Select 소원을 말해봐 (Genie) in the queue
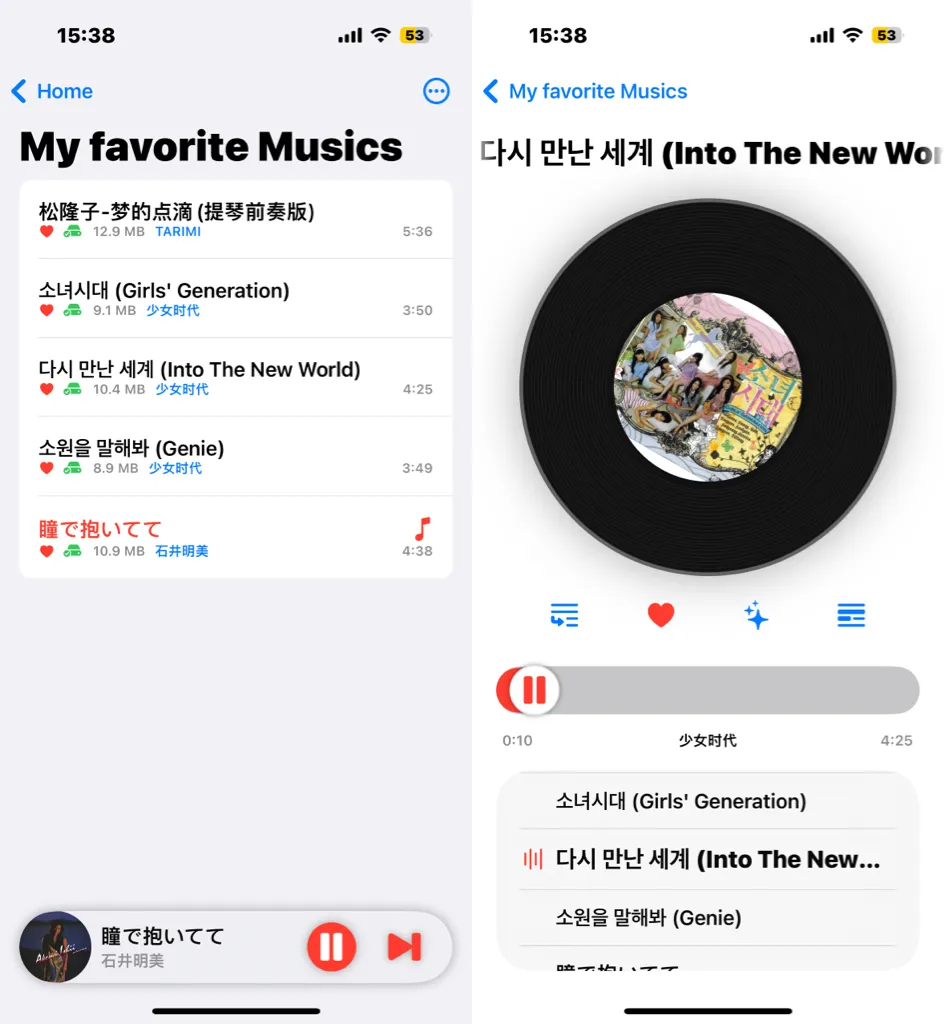The image size is (944, 1024). pos(648,917)
